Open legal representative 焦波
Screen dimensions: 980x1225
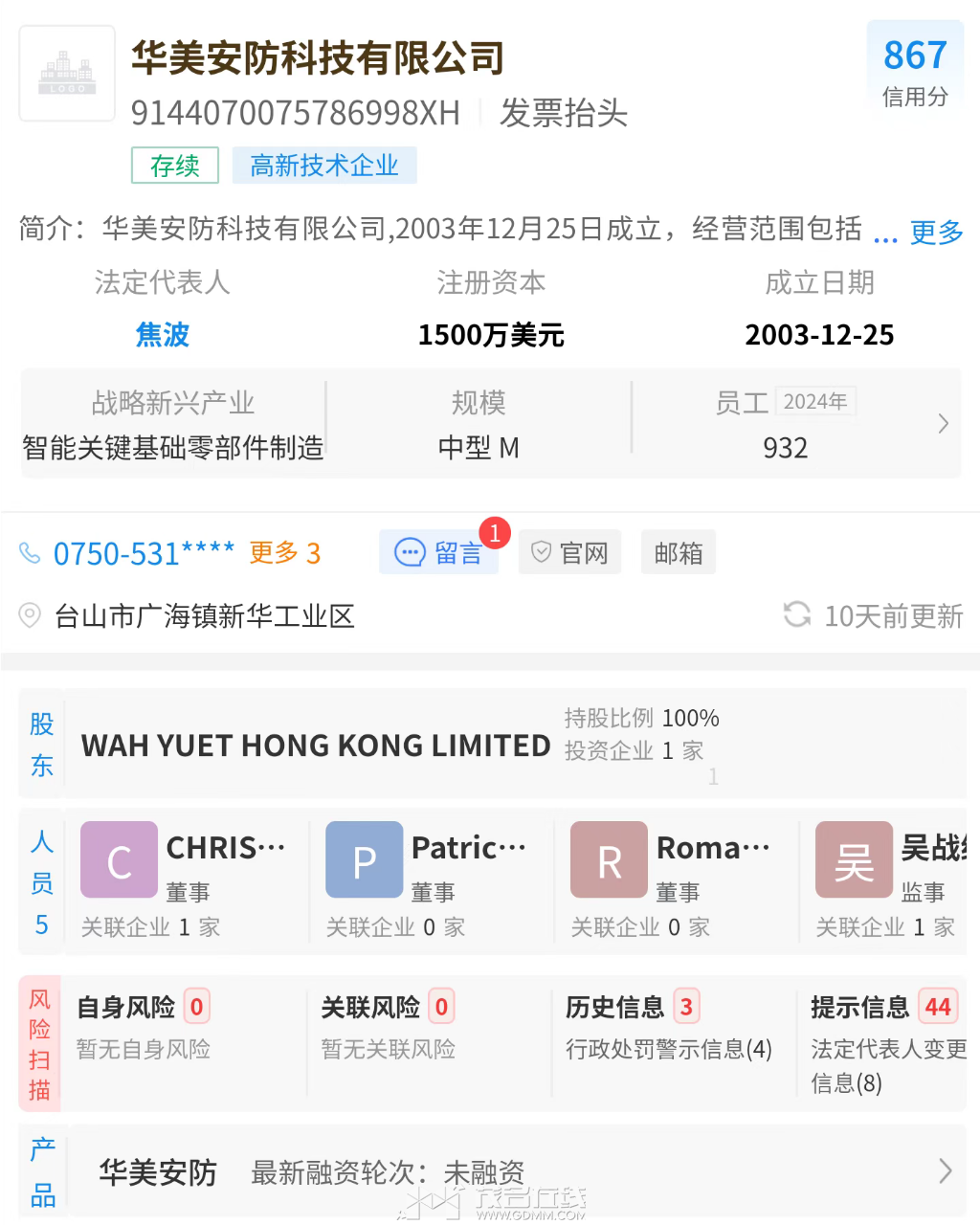(162, 335)
